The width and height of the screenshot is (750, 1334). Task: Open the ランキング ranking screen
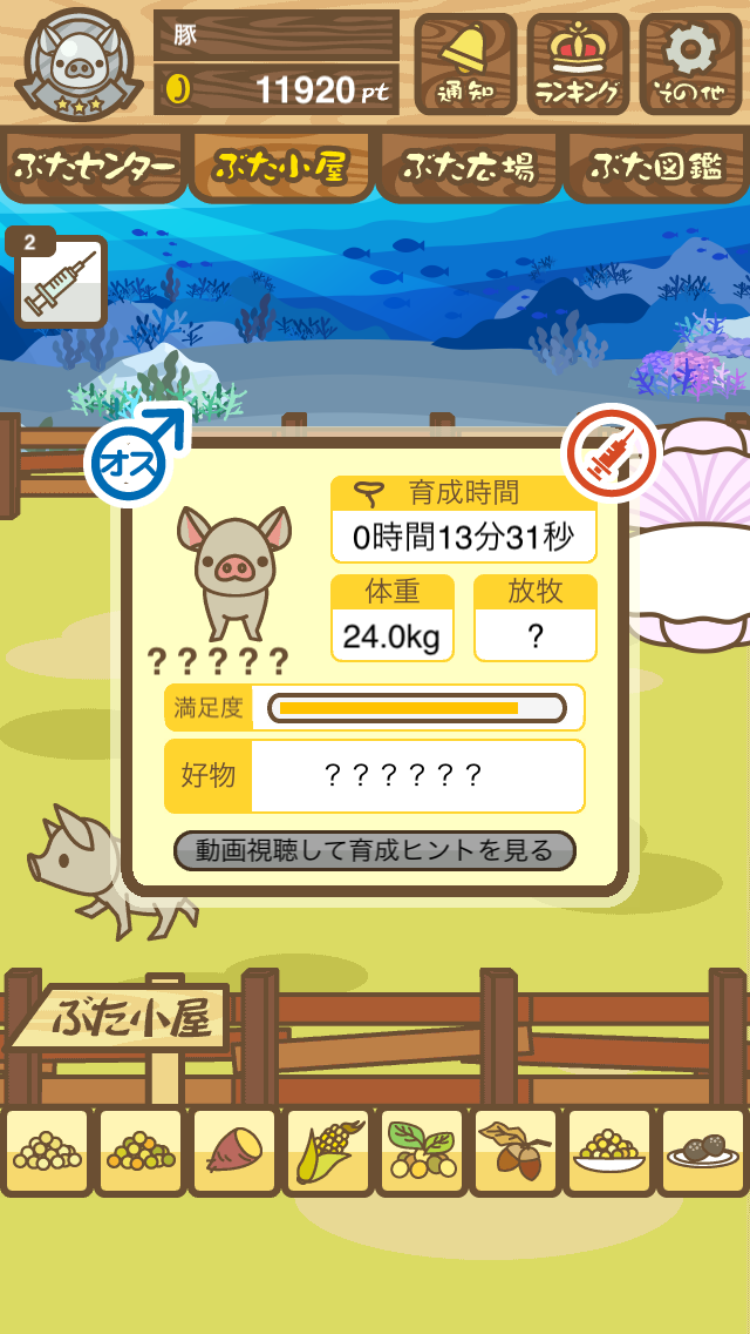click(578, 63)
